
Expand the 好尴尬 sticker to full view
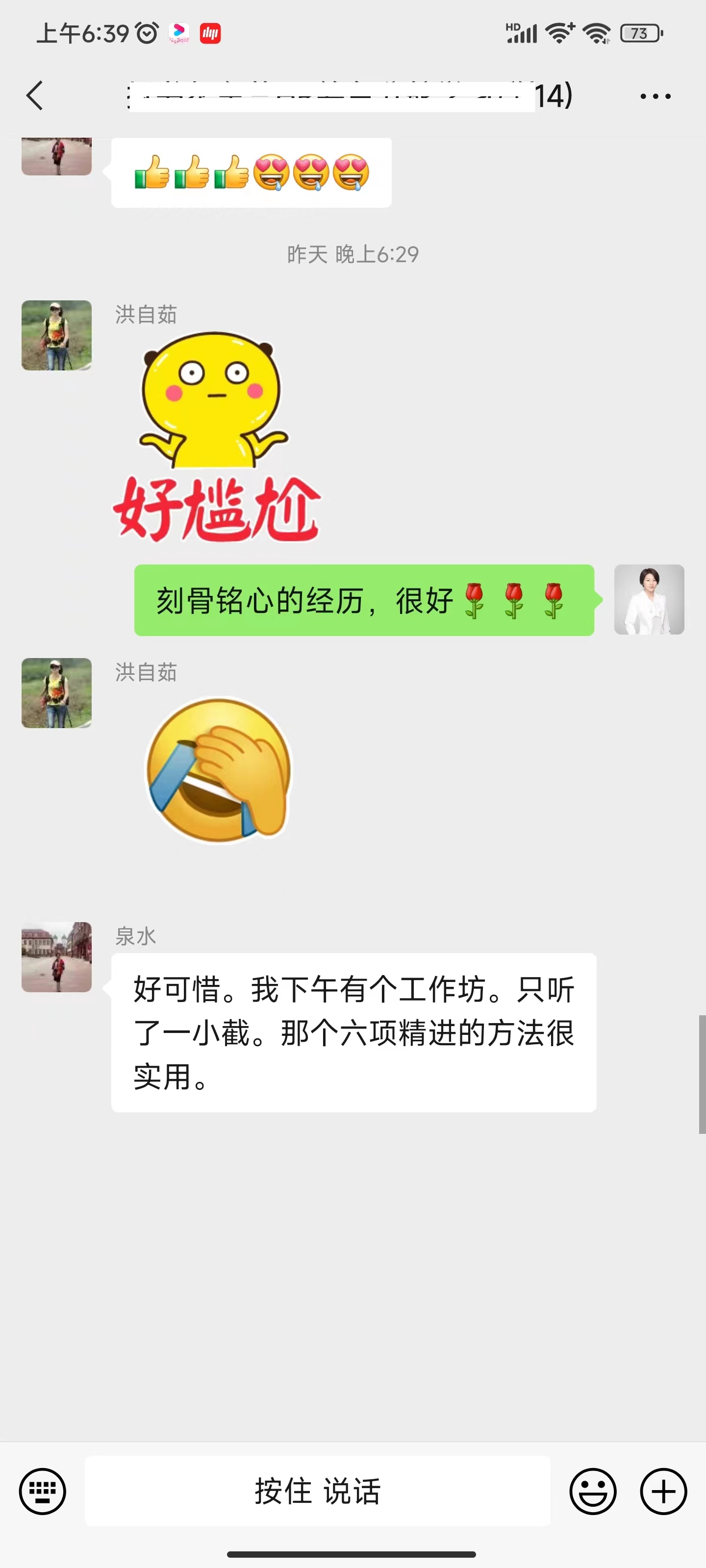pos(219,438)
